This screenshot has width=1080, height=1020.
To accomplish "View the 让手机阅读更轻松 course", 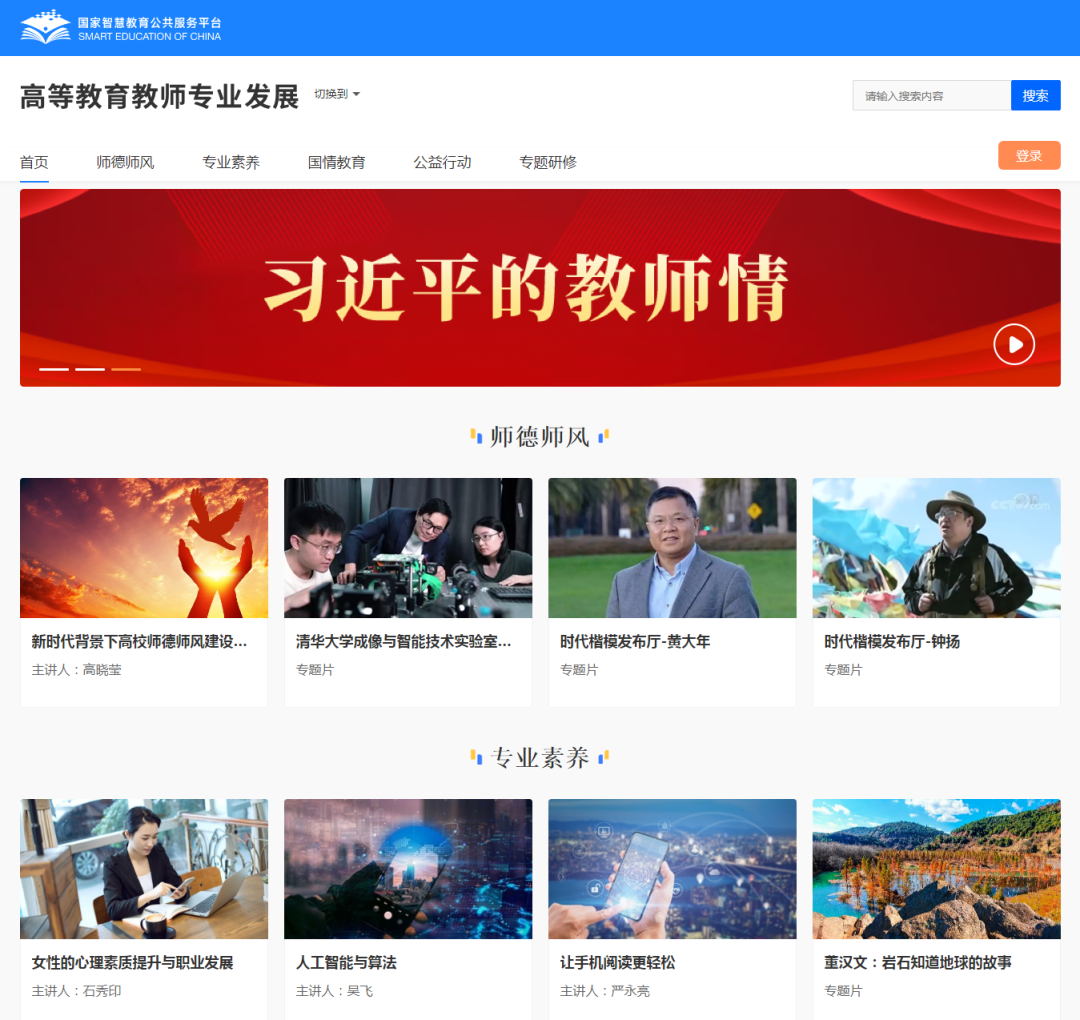I will 671,910.
